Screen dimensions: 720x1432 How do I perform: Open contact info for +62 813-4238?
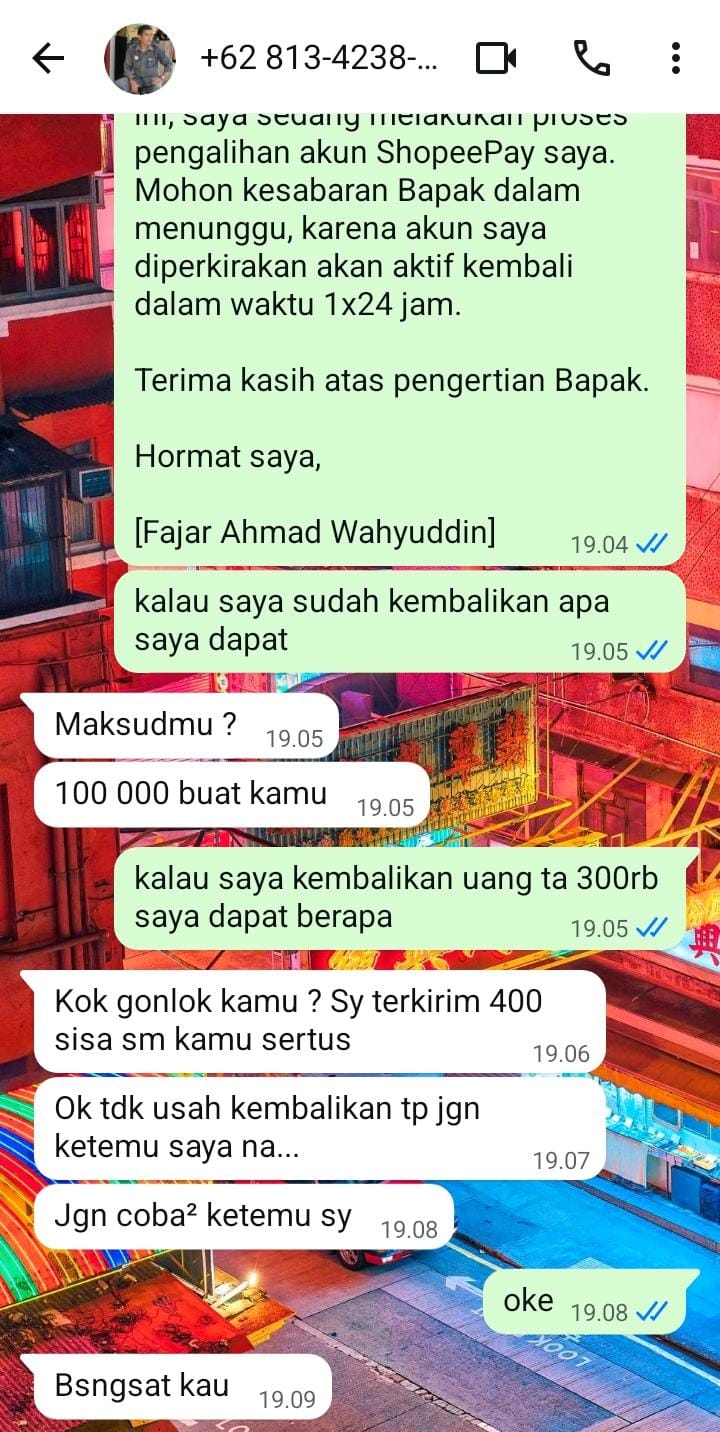pos(318,59)
